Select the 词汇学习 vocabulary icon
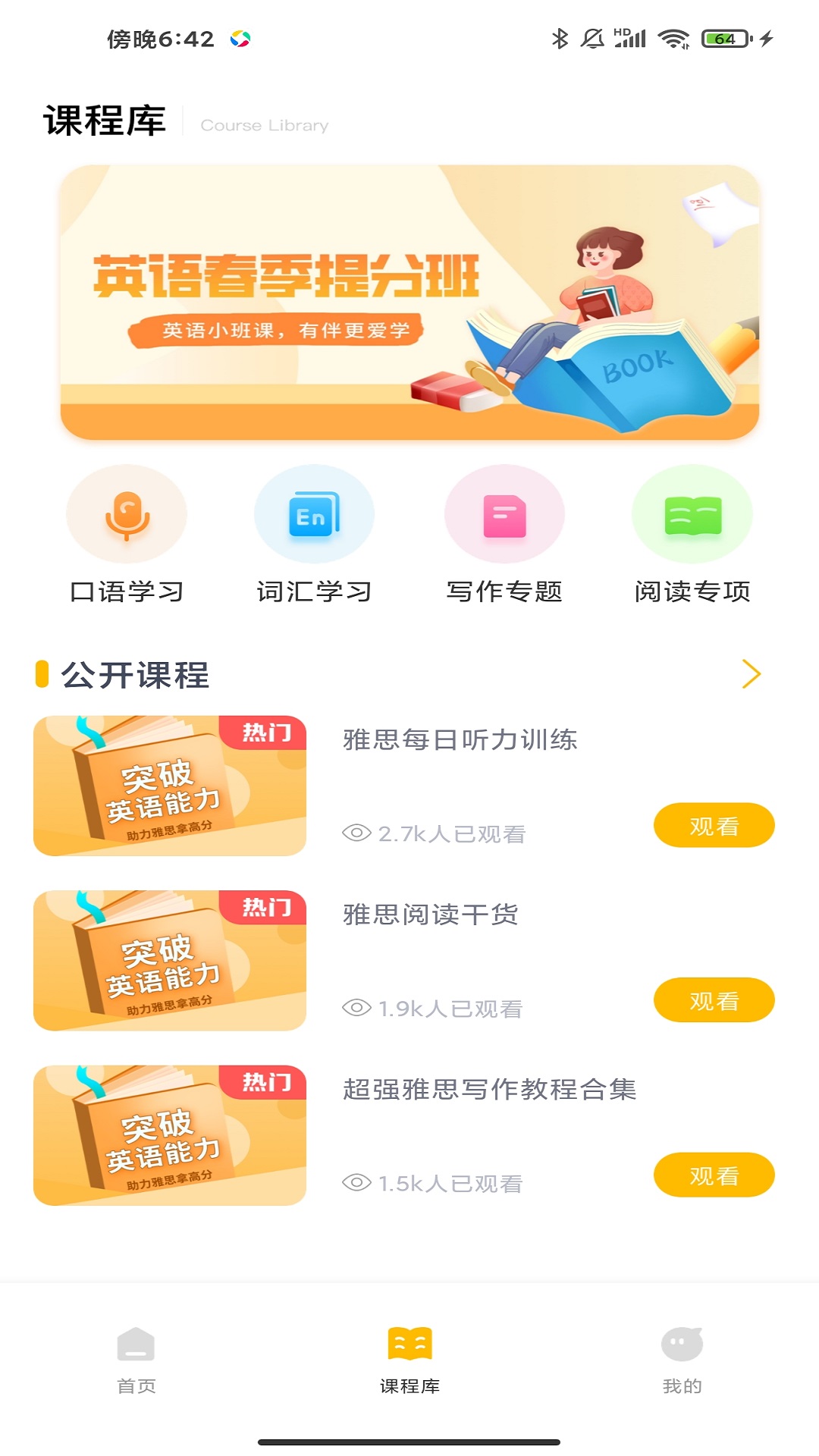 (315, 513)
